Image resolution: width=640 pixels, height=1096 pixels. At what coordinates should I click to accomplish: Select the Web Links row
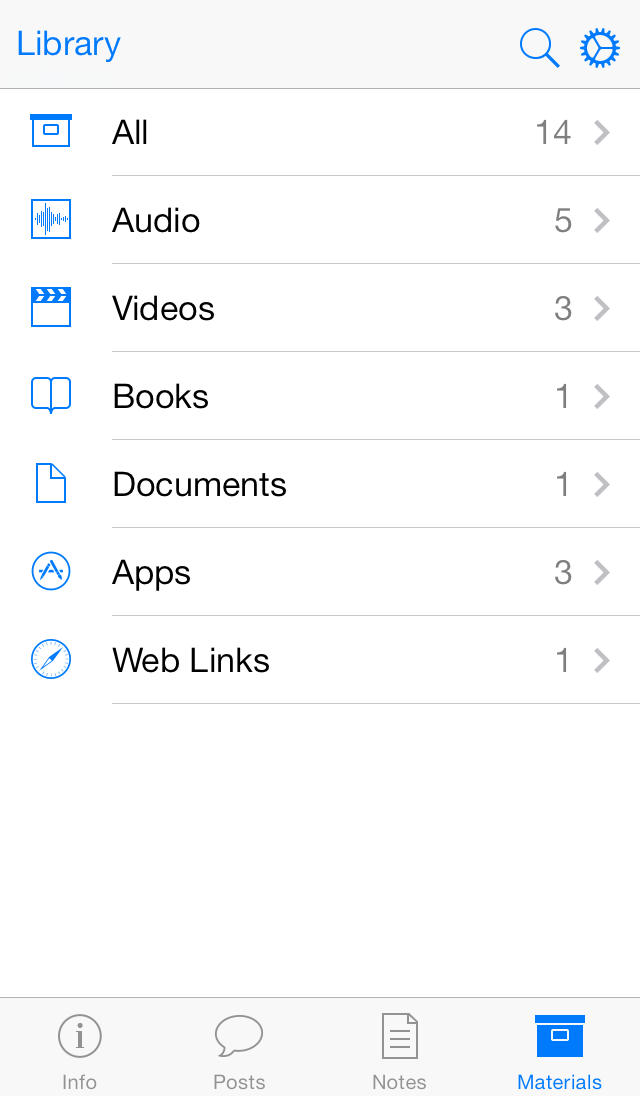click(x=320, y=660)
